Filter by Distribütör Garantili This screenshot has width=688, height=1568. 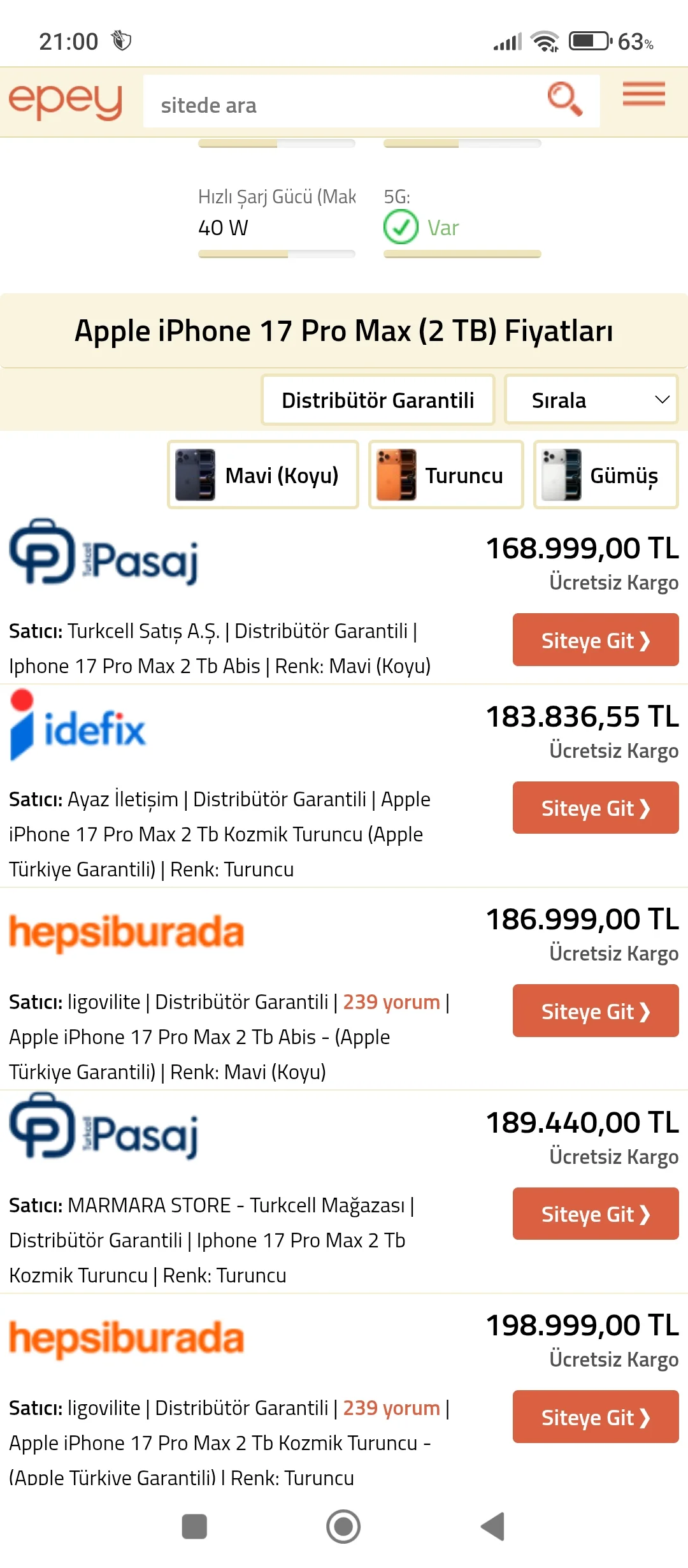pos(378,400)
